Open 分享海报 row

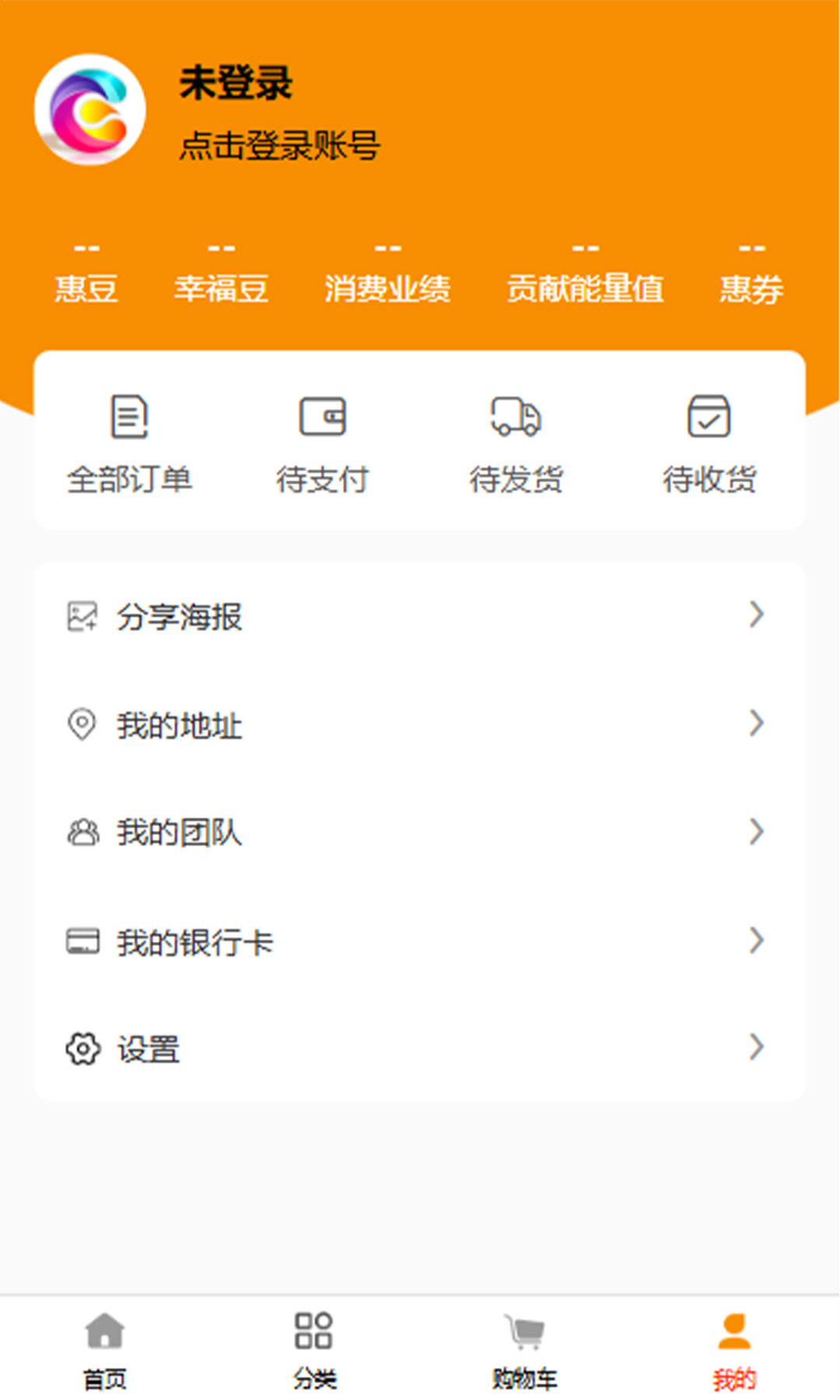419,616
